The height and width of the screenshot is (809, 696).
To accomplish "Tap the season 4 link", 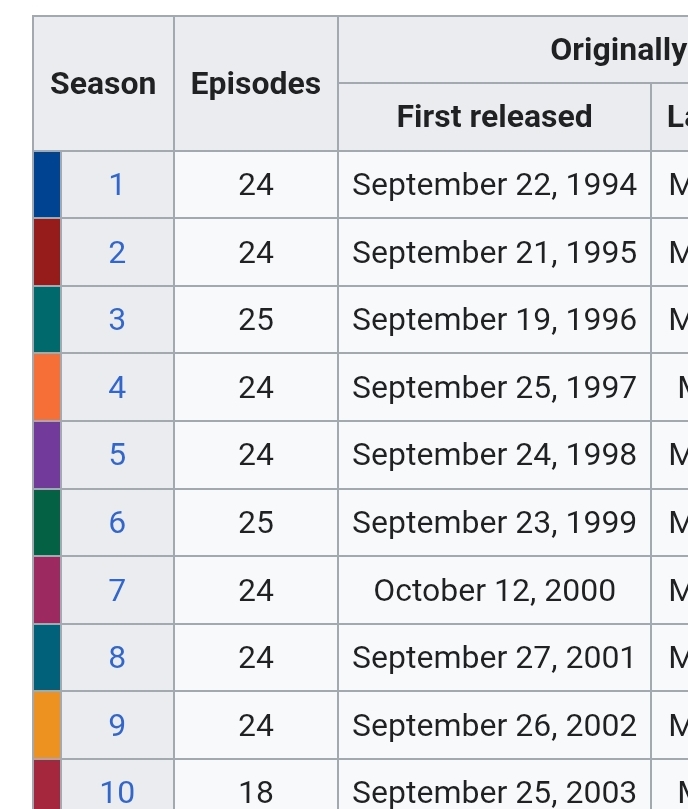I will pos(117,388).
